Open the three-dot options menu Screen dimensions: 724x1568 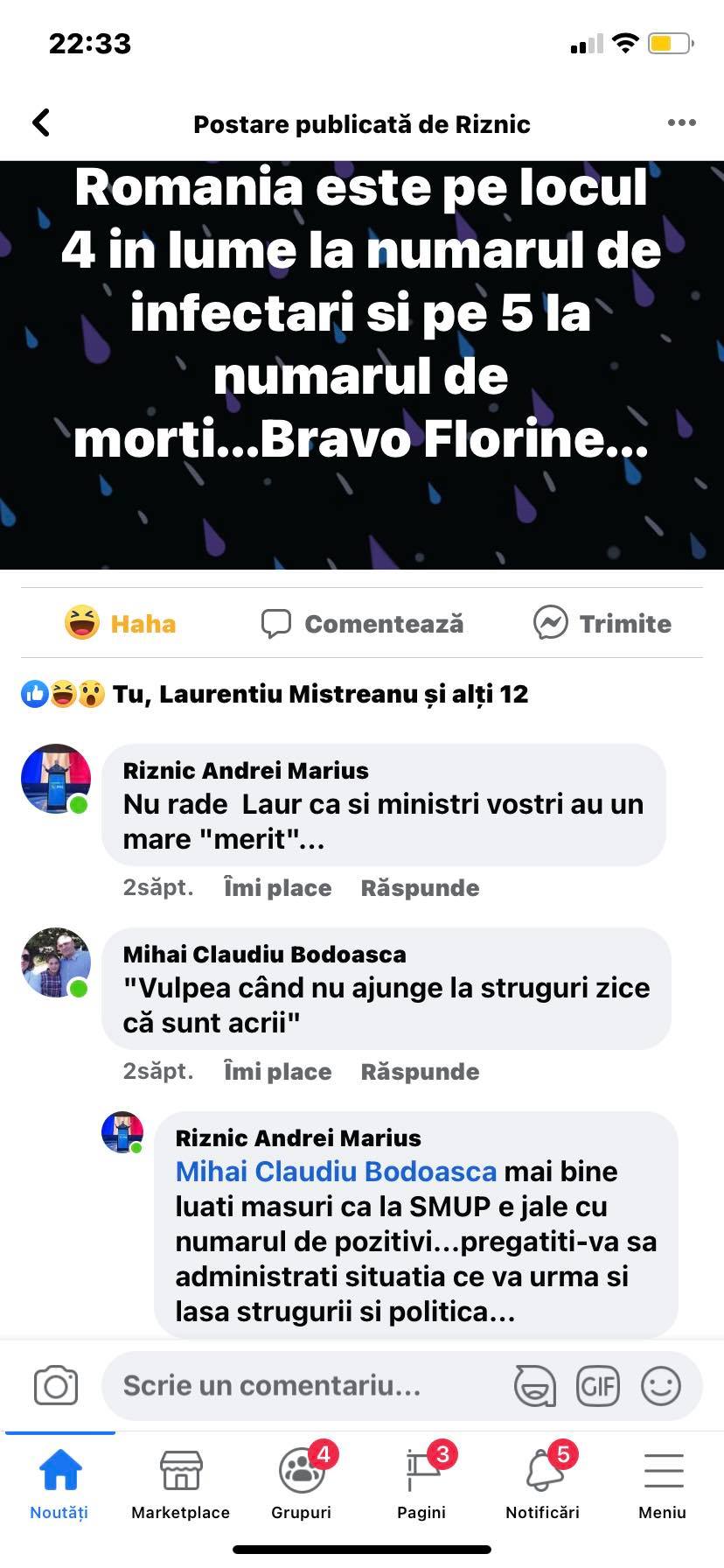[682, 122]
